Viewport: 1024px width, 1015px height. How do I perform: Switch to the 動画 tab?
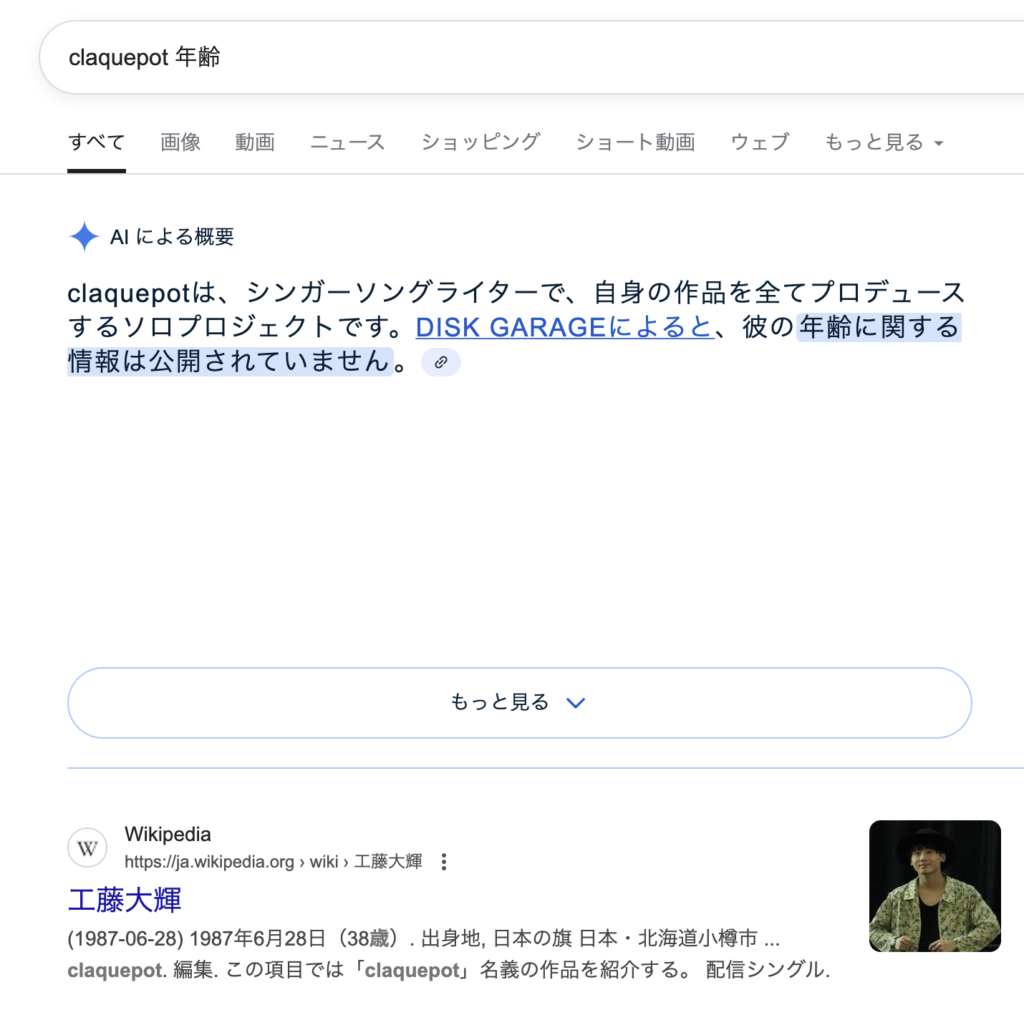[255, 142]
